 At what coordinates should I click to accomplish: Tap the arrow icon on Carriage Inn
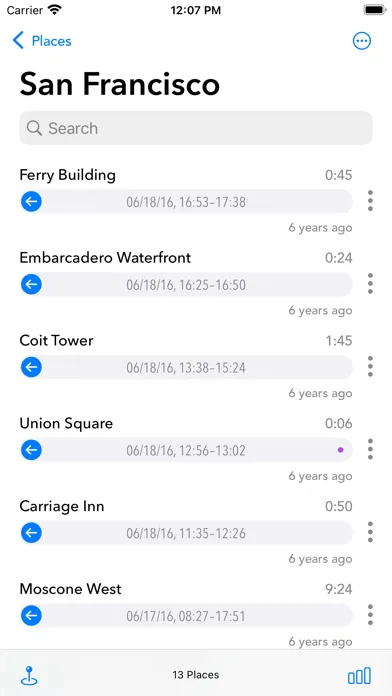click(x=32, y=533)
